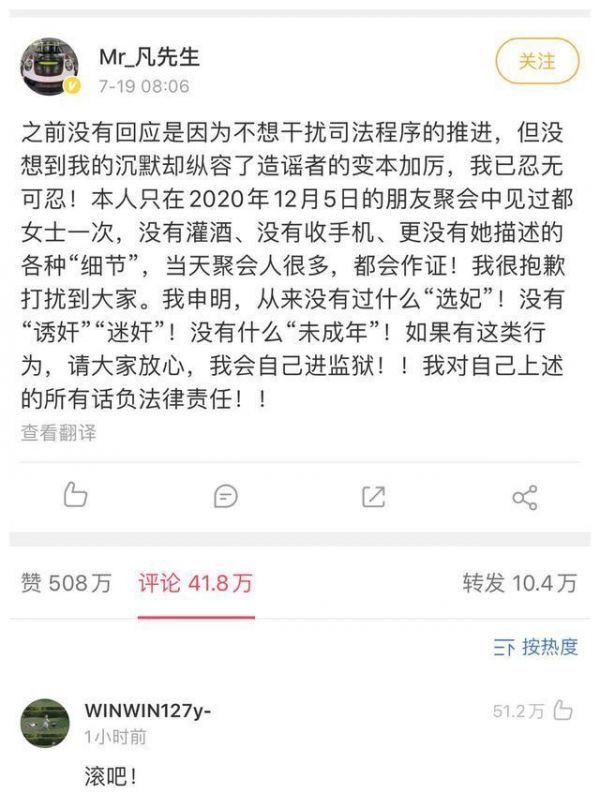Change comment sorting via 按热度

pyautogui.click(x=535, y=647)
